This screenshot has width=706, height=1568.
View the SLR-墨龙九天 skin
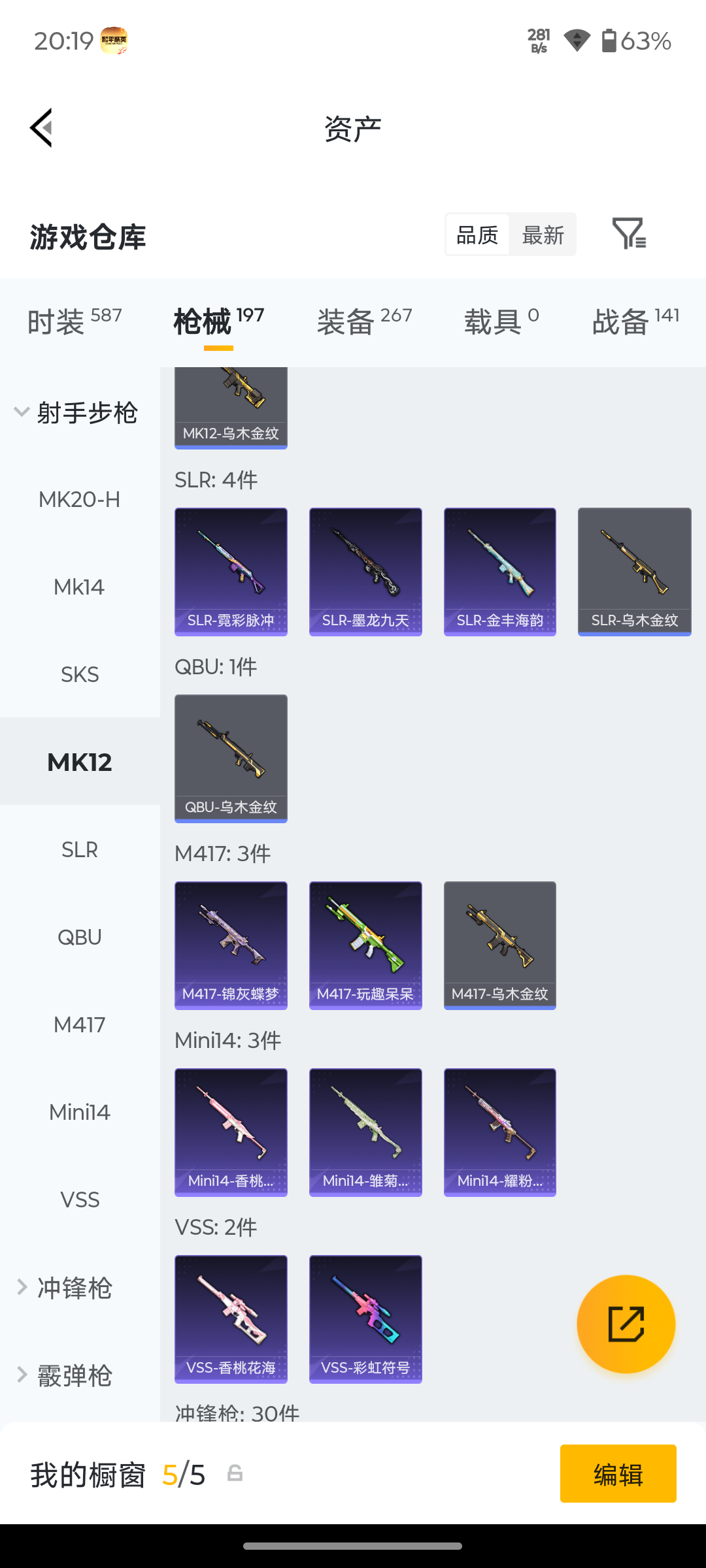click(365, 572)
